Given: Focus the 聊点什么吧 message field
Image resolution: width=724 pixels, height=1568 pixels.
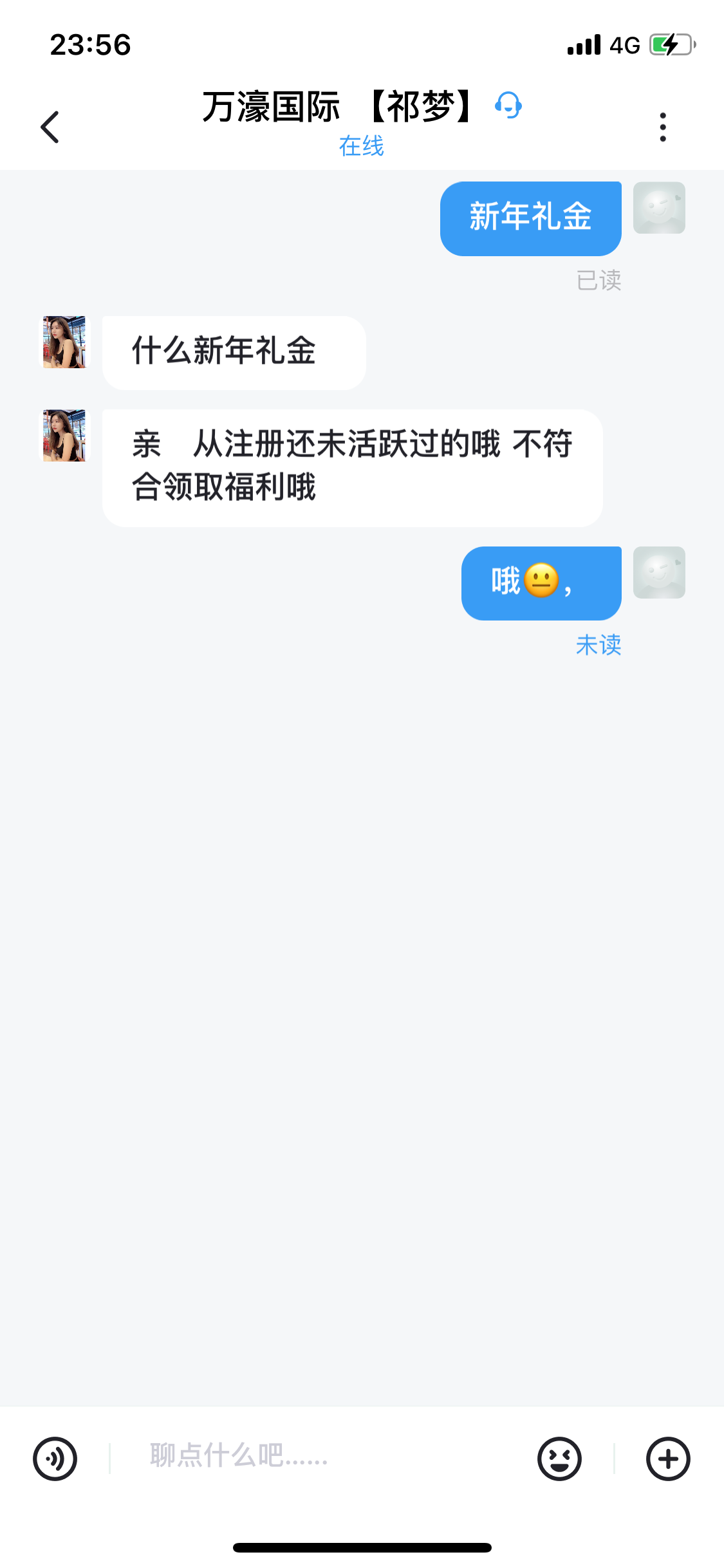Looking at the screenshot, I should click(x=322, y=1456).
